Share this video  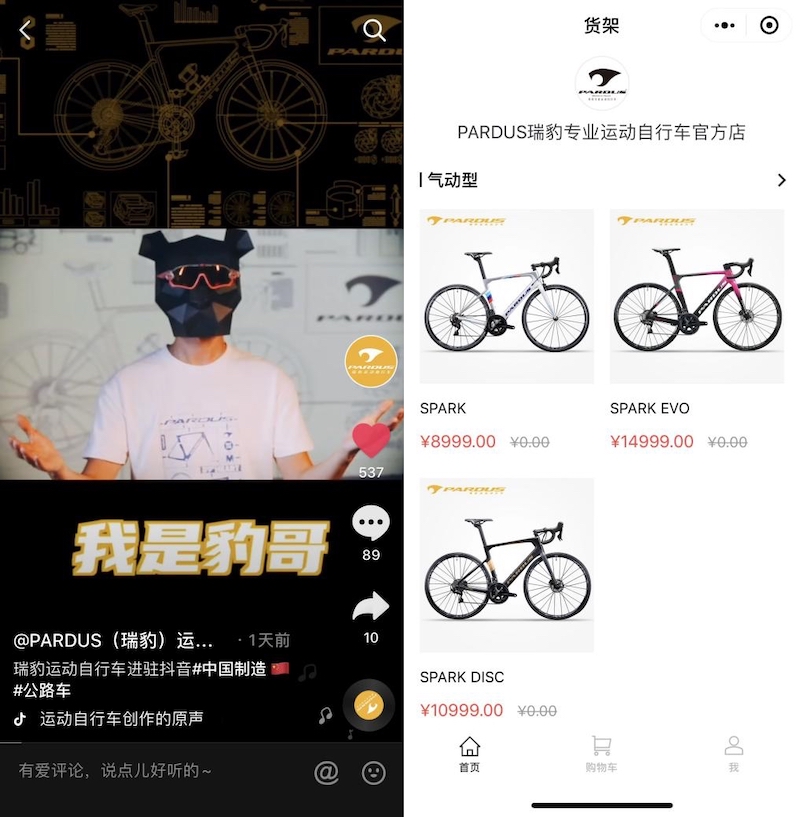[x=371, y=608]
